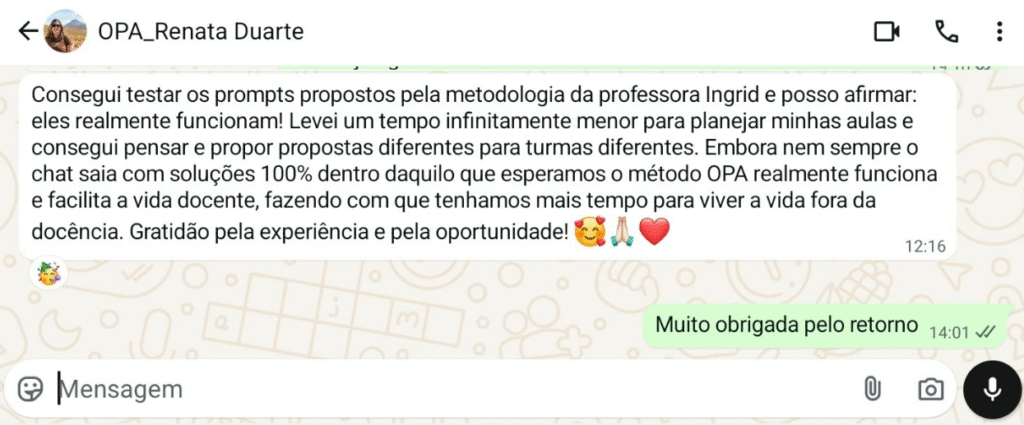The height and width of the screenshot is (425, 1024).
Task: Start a voice call with Renata
Action: click(x=946, y=32)
